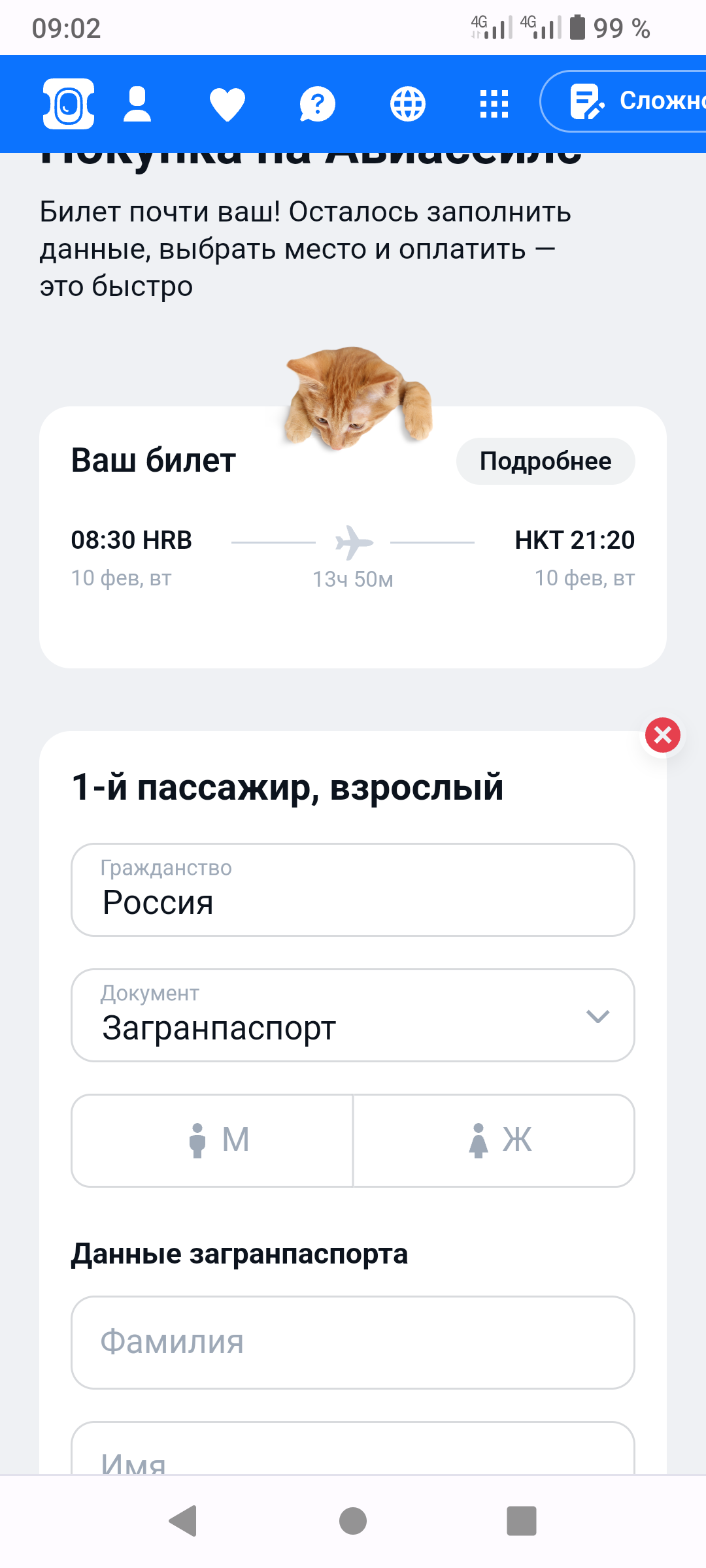Go back with system back button
Image resolution: width=706 pixels, height=1568 pixels.
(183, 1521)
